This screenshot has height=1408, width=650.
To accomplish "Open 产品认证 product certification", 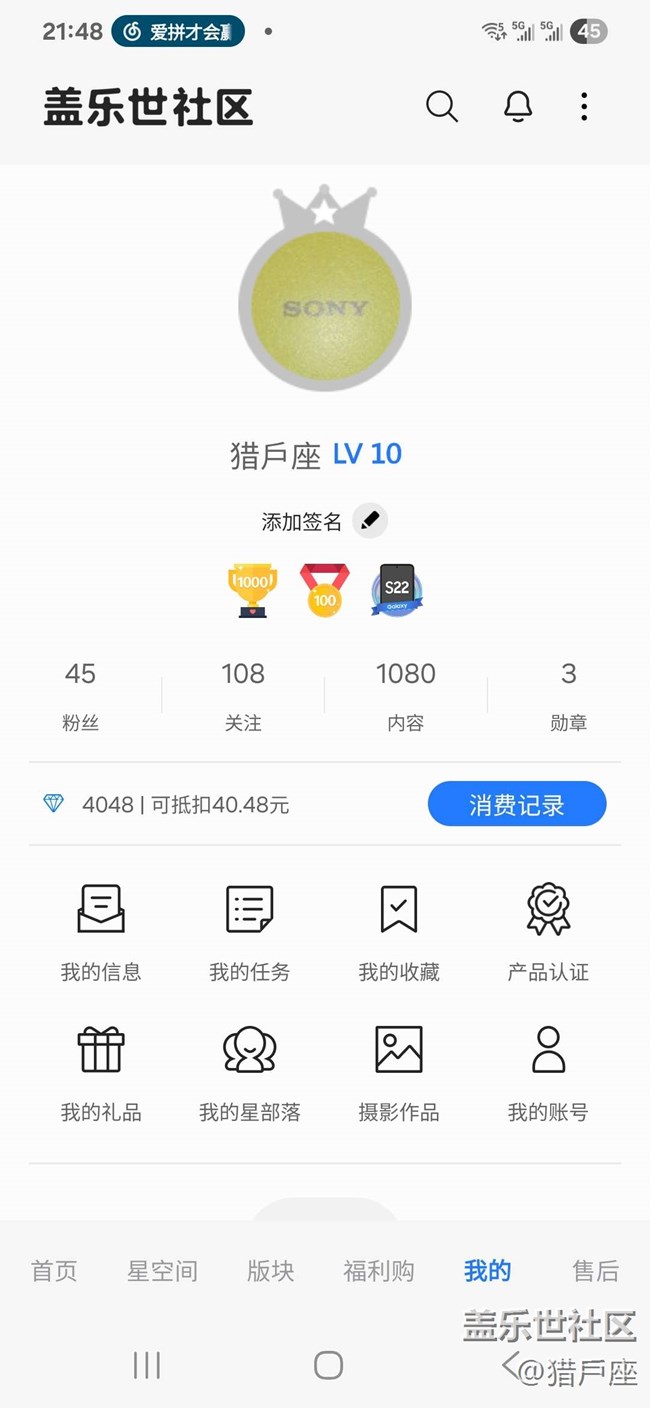I will click(x=548, y=930).
